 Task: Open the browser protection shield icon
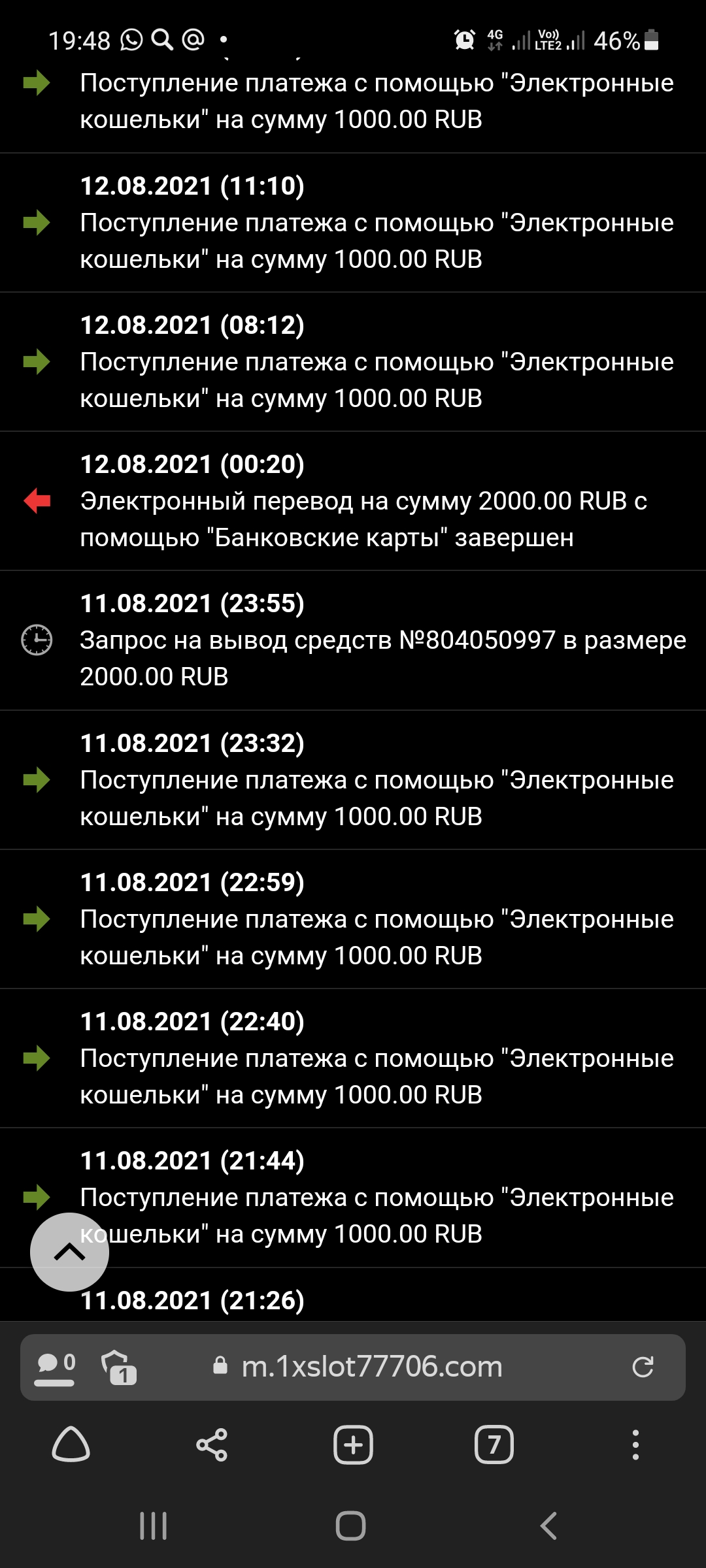[x=118, y=1367]
